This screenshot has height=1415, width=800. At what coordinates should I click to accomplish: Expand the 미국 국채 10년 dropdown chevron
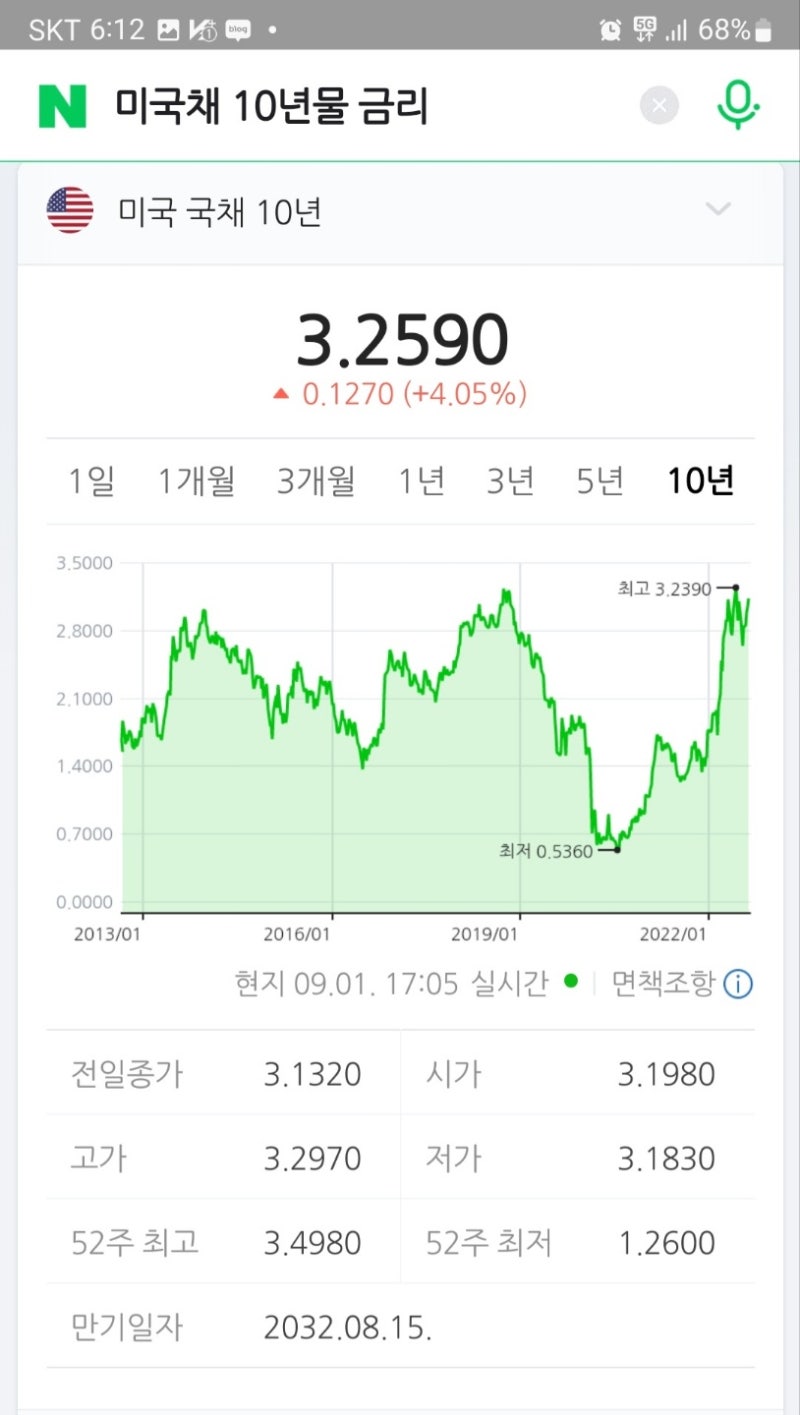pyautogui.click(x=718, y=210)
